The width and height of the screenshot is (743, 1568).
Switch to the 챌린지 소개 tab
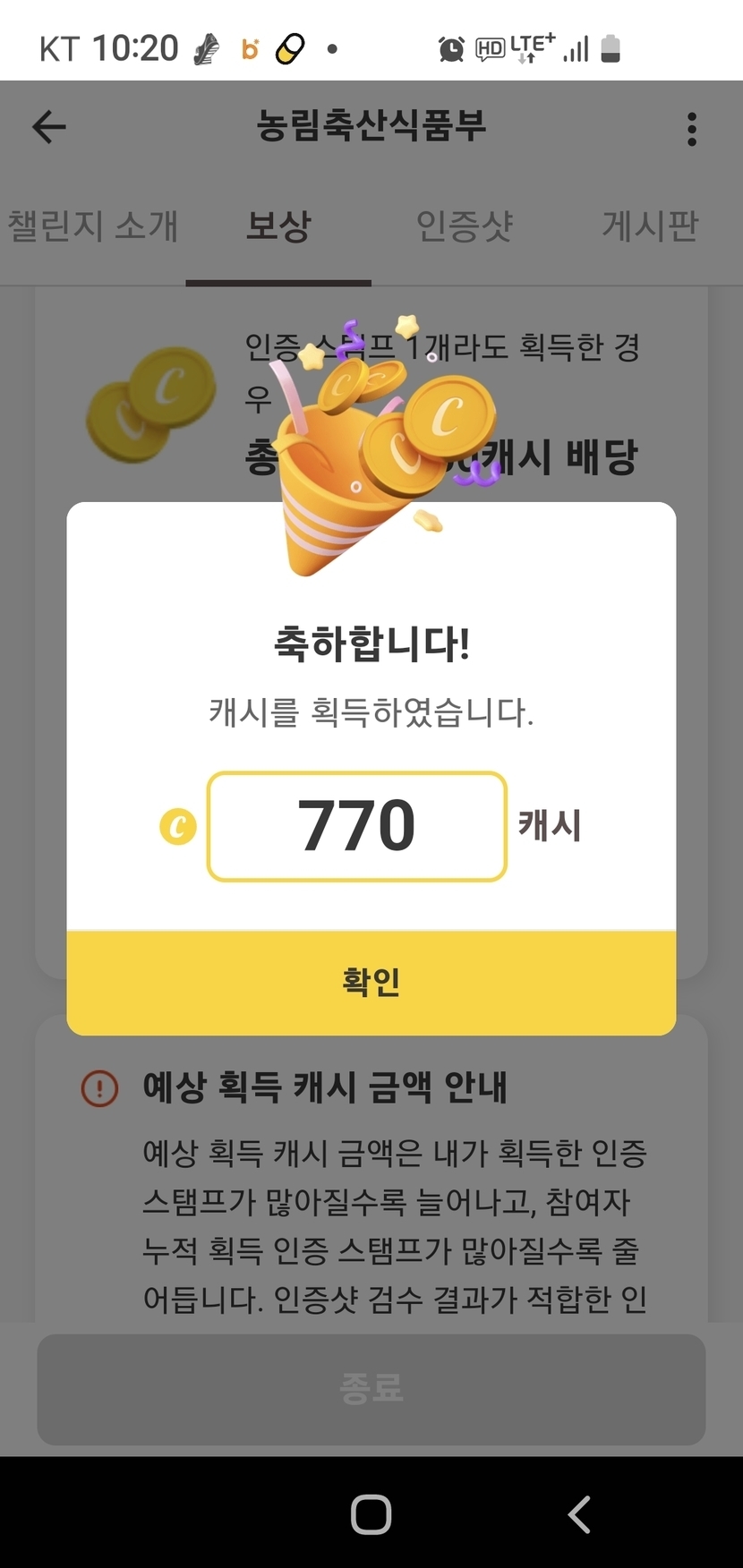(x=93, y=226)
